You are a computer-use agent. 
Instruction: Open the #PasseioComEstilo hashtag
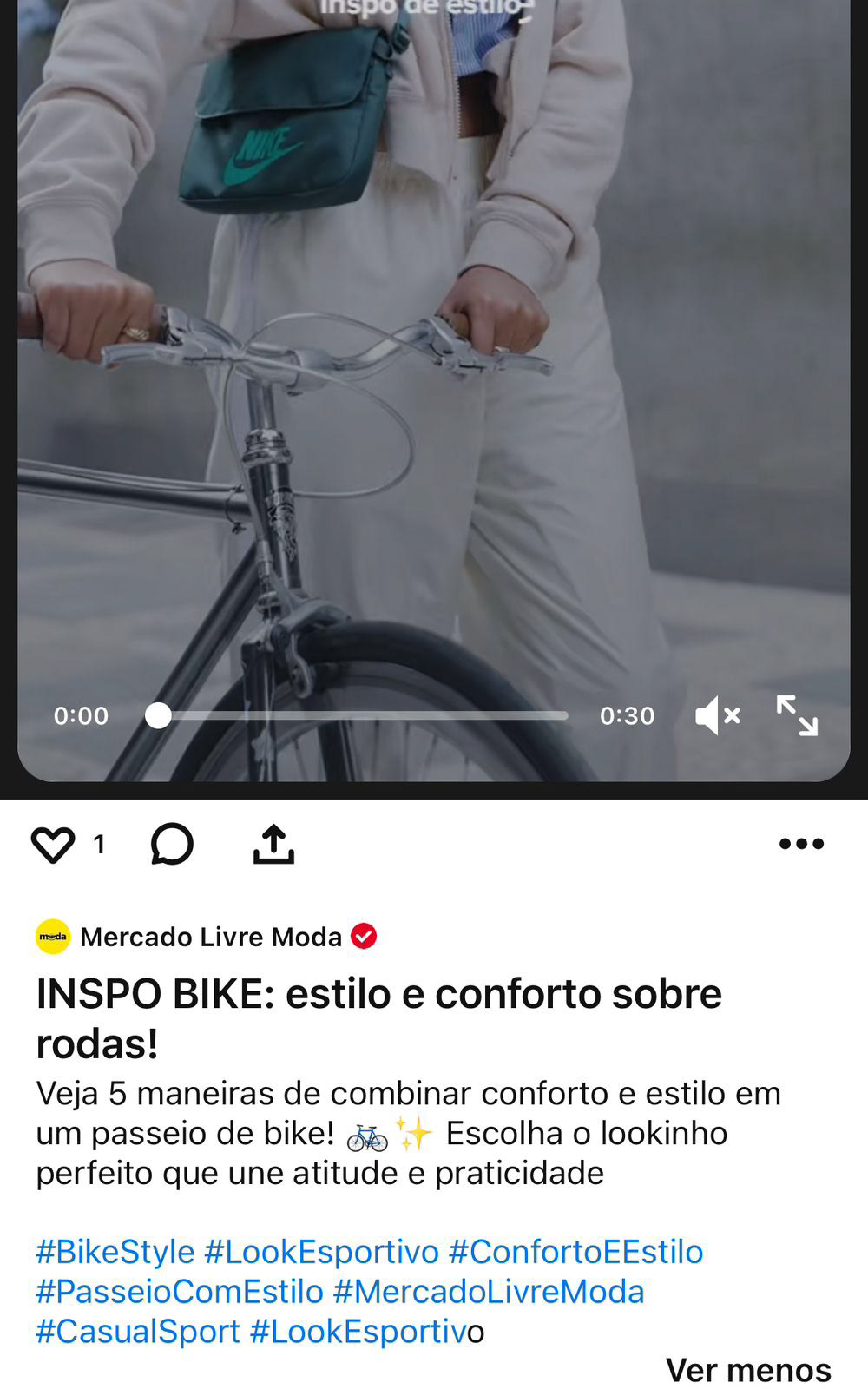click(x=180, y=1292)
